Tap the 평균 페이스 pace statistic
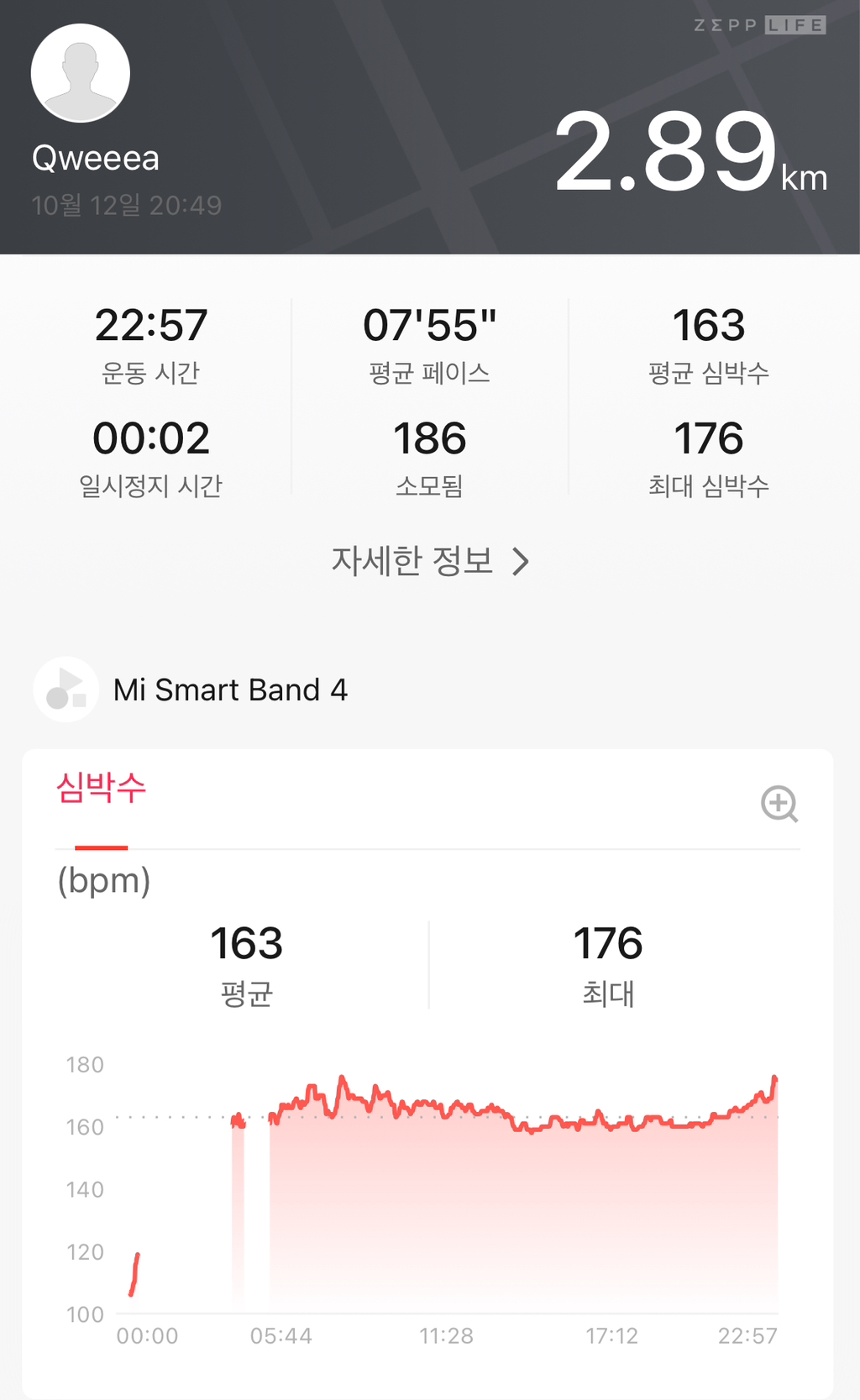 click(430, 326)
